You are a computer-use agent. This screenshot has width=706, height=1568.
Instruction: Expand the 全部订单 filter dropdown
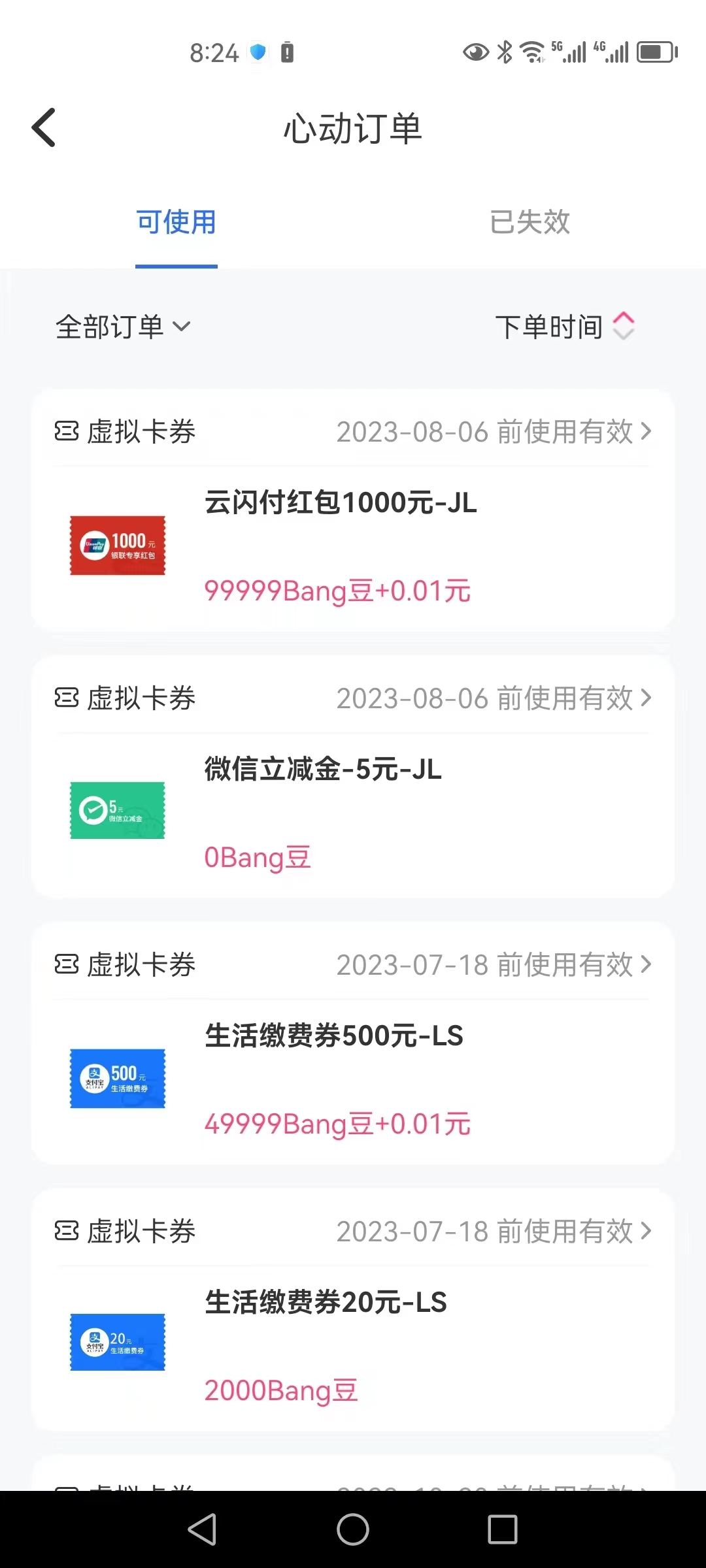pyautogui.click(x=123, y=327)
